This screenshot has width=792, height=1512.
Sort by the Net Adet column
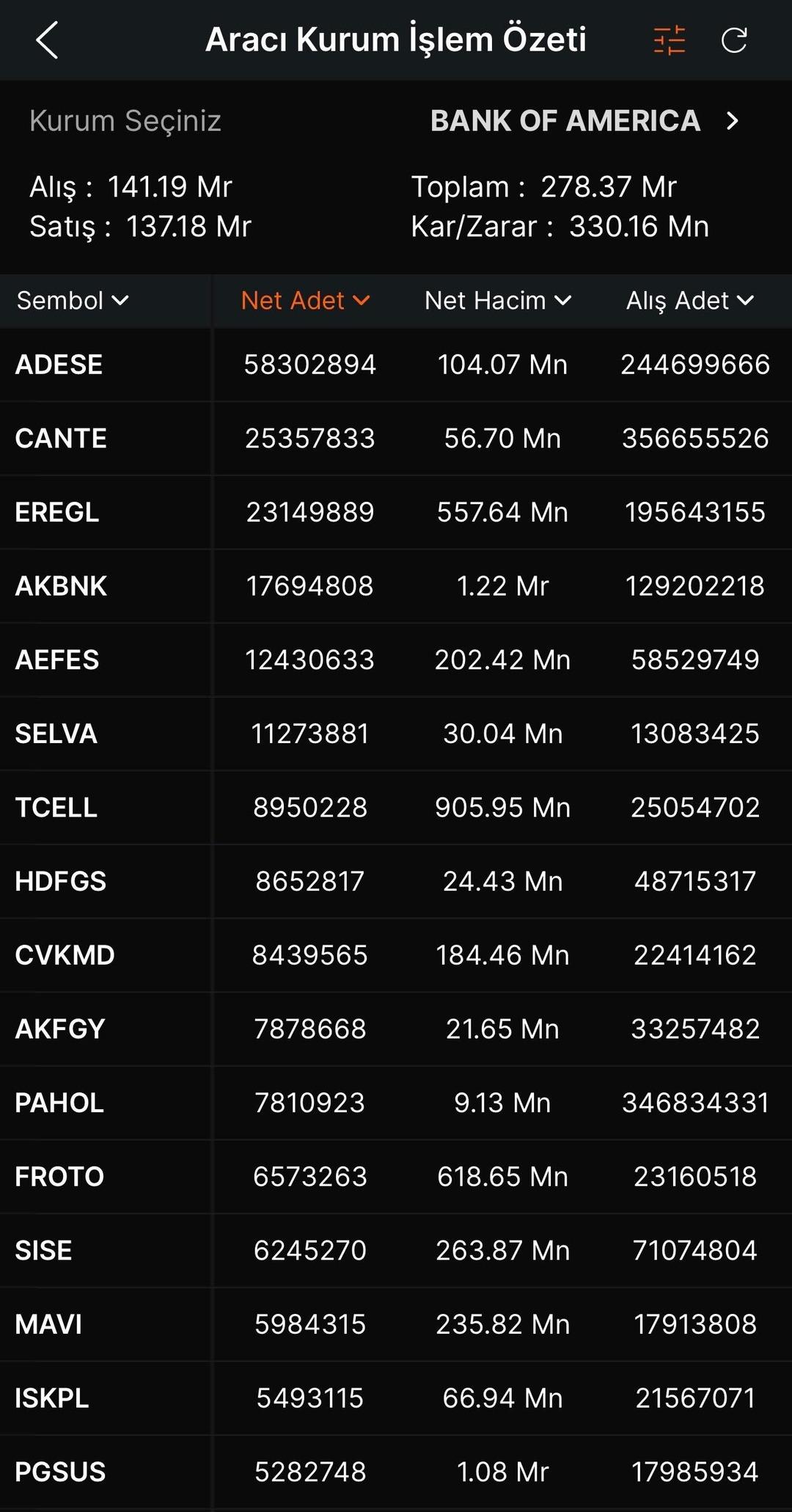tap(305, 301)
